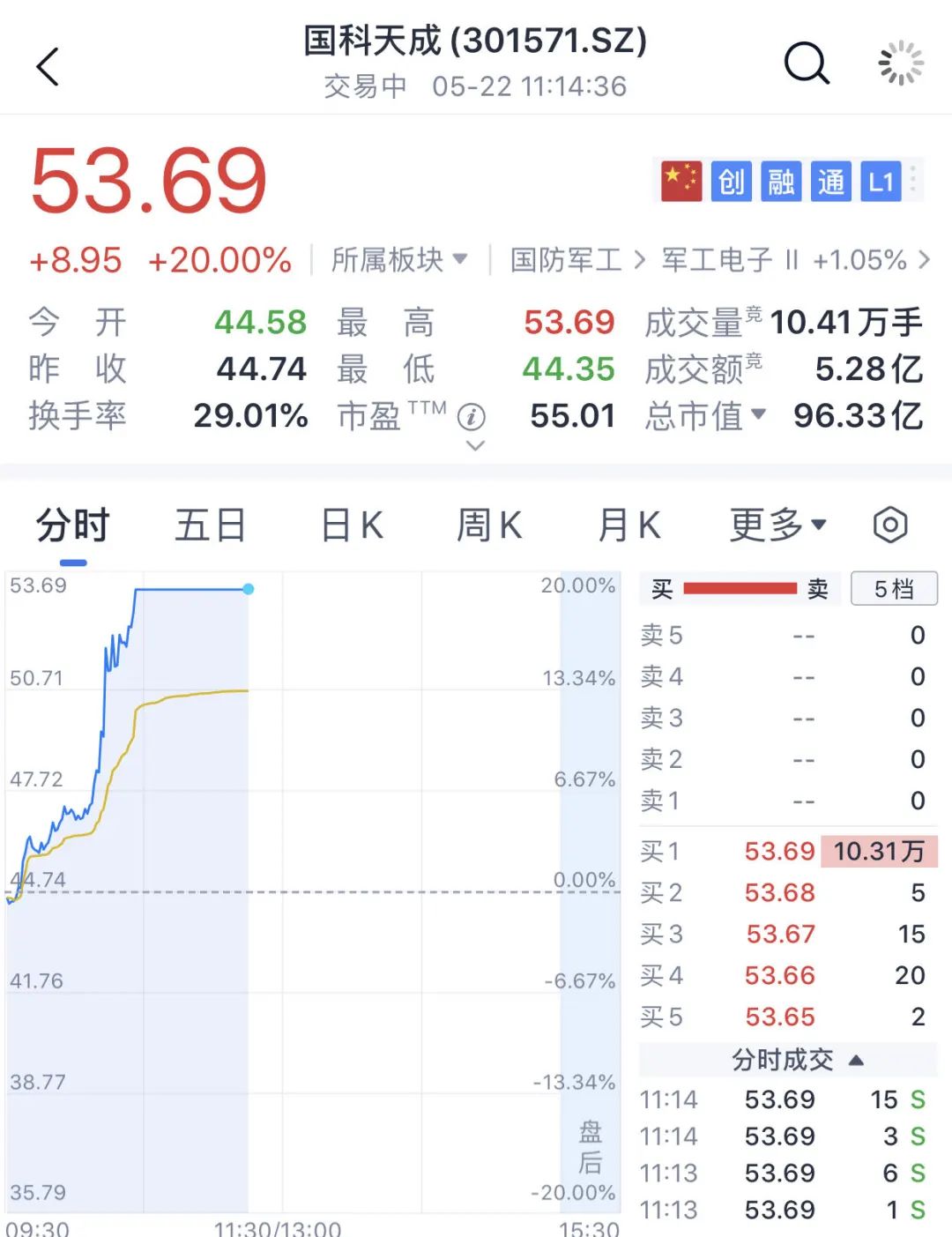952x1237 pixels.
Task: Switch to 月K chart tab
Action: 628,526
